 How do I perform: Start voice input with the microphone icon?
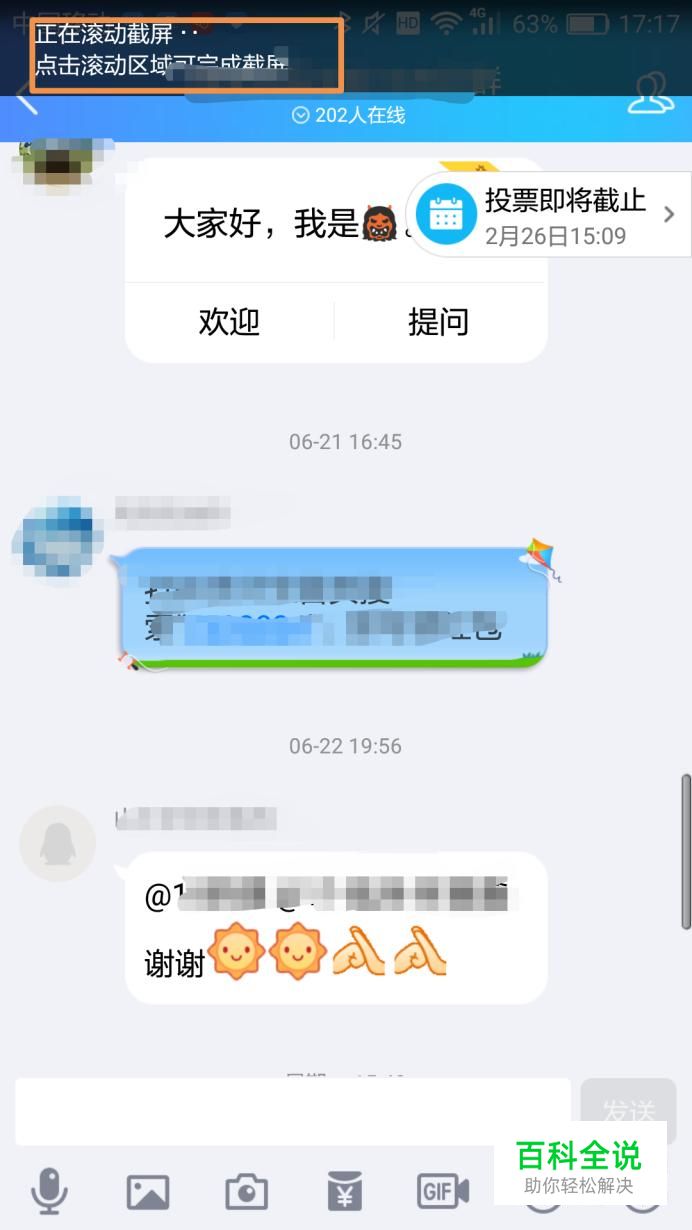pos(49,1190)
